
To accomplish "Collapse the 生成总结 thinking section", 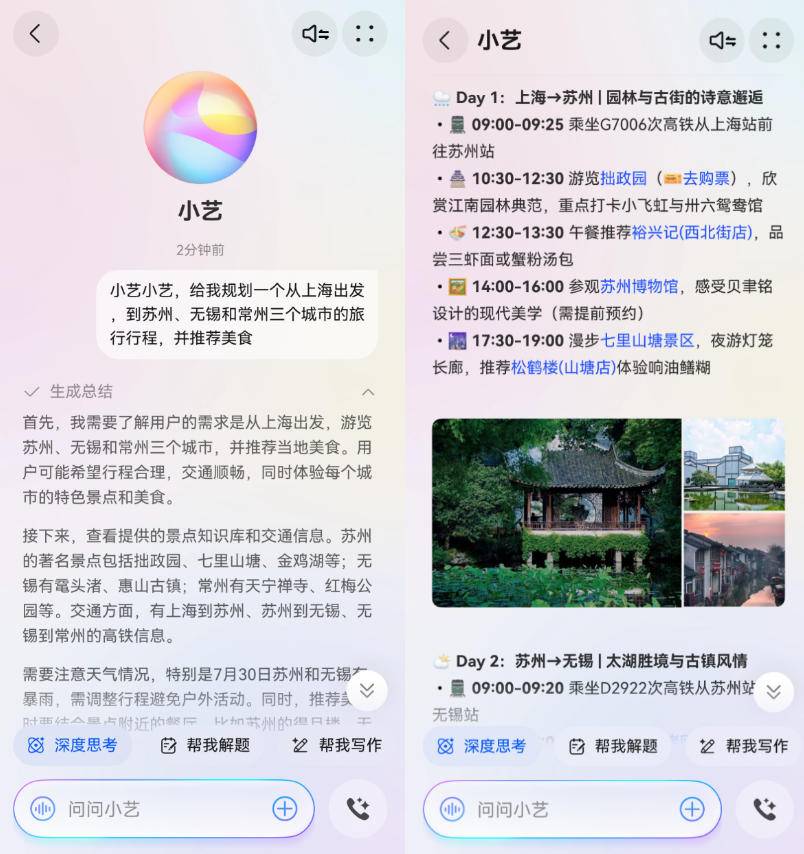I will click(x=368, y=392).
